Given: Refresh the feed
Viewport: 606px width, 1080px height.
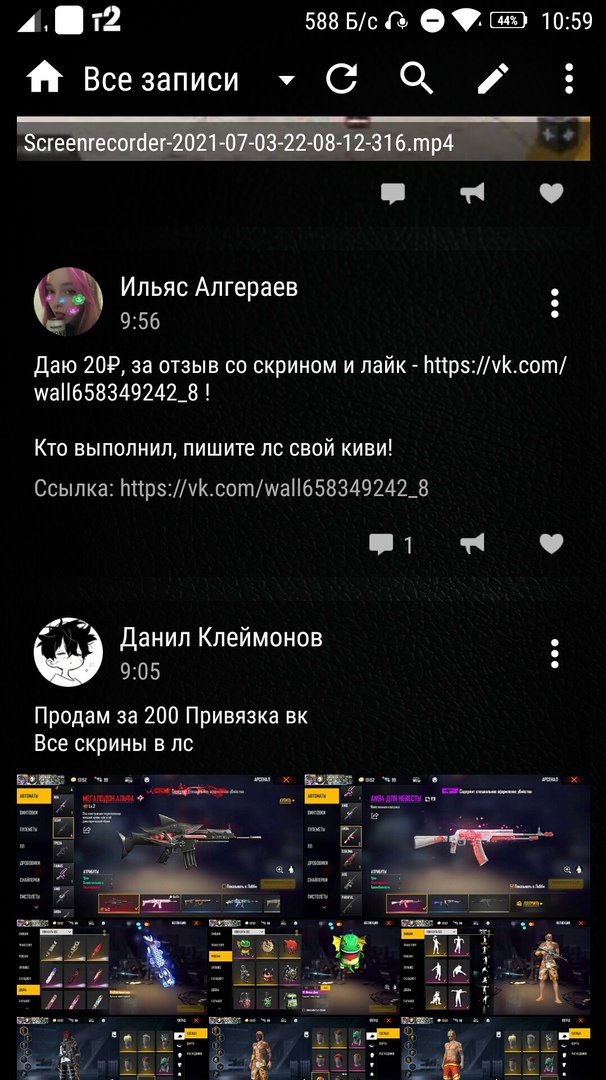Looking at the screenshot, I should pyautogui.click(x=342, y=79).
